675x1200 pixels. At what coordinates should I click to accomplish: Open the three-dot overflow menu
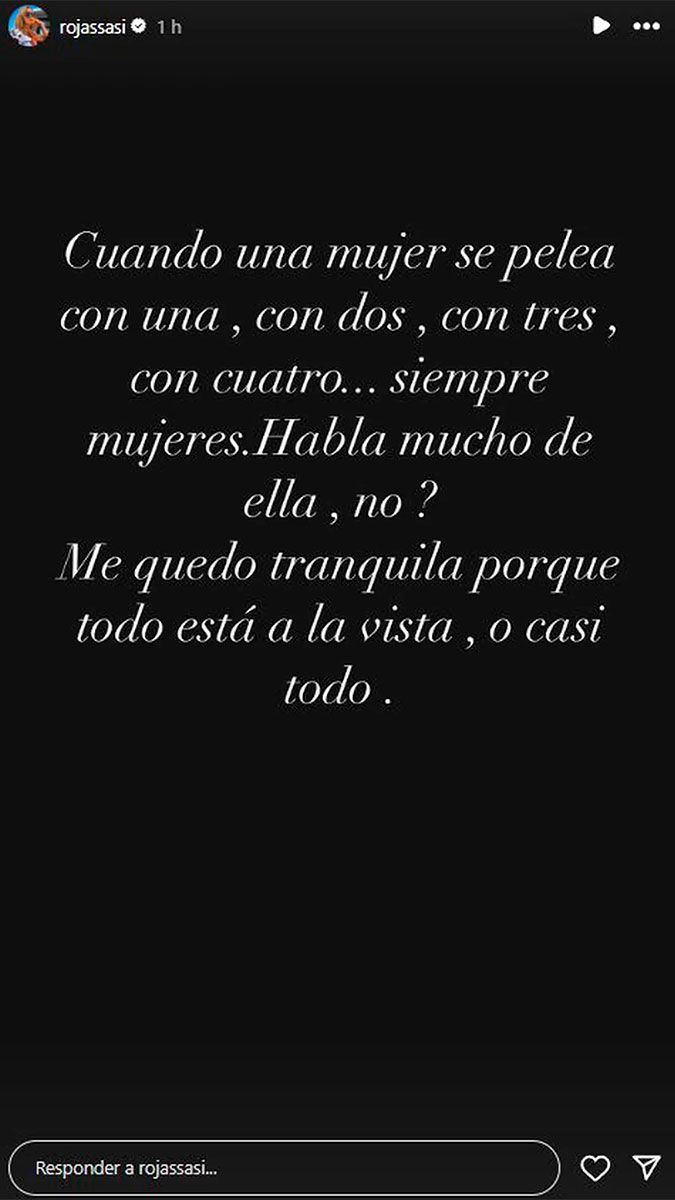coord(647,26)
